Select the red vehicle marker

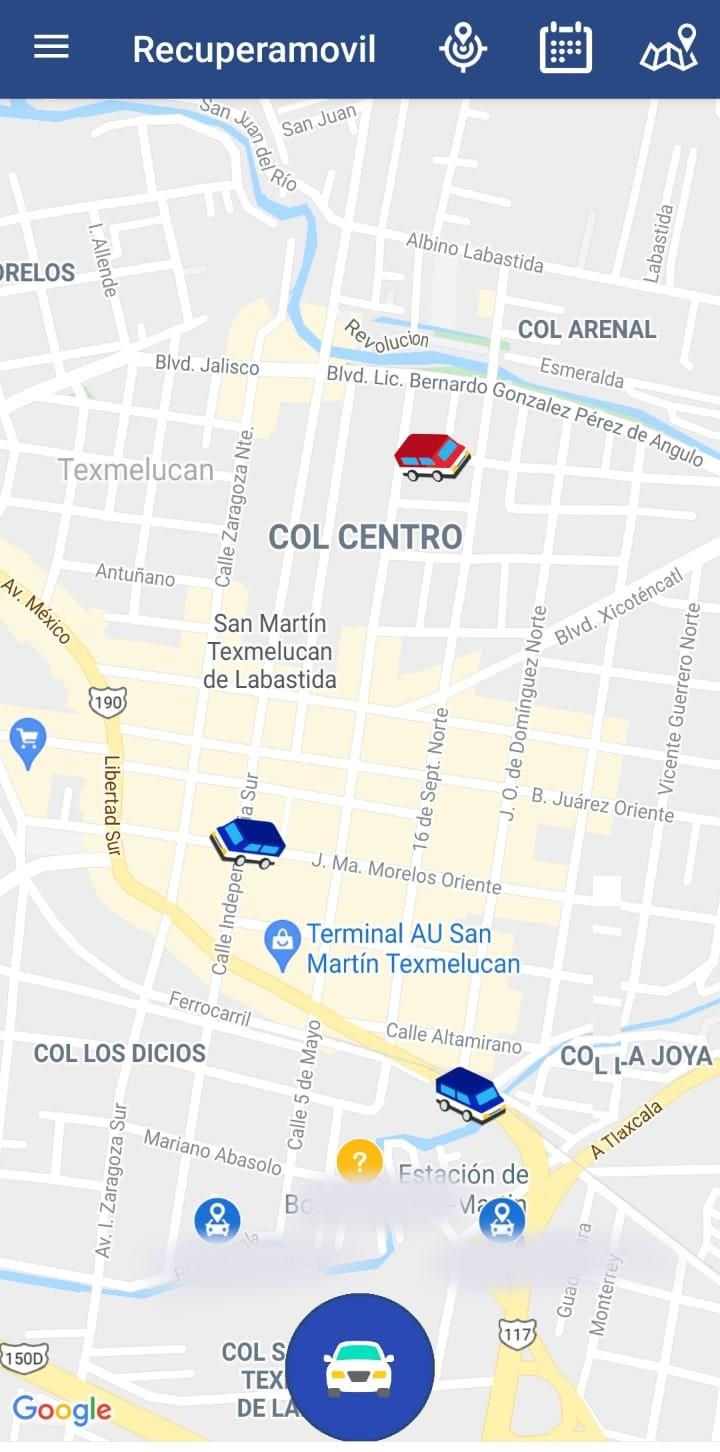click(432, 457)
